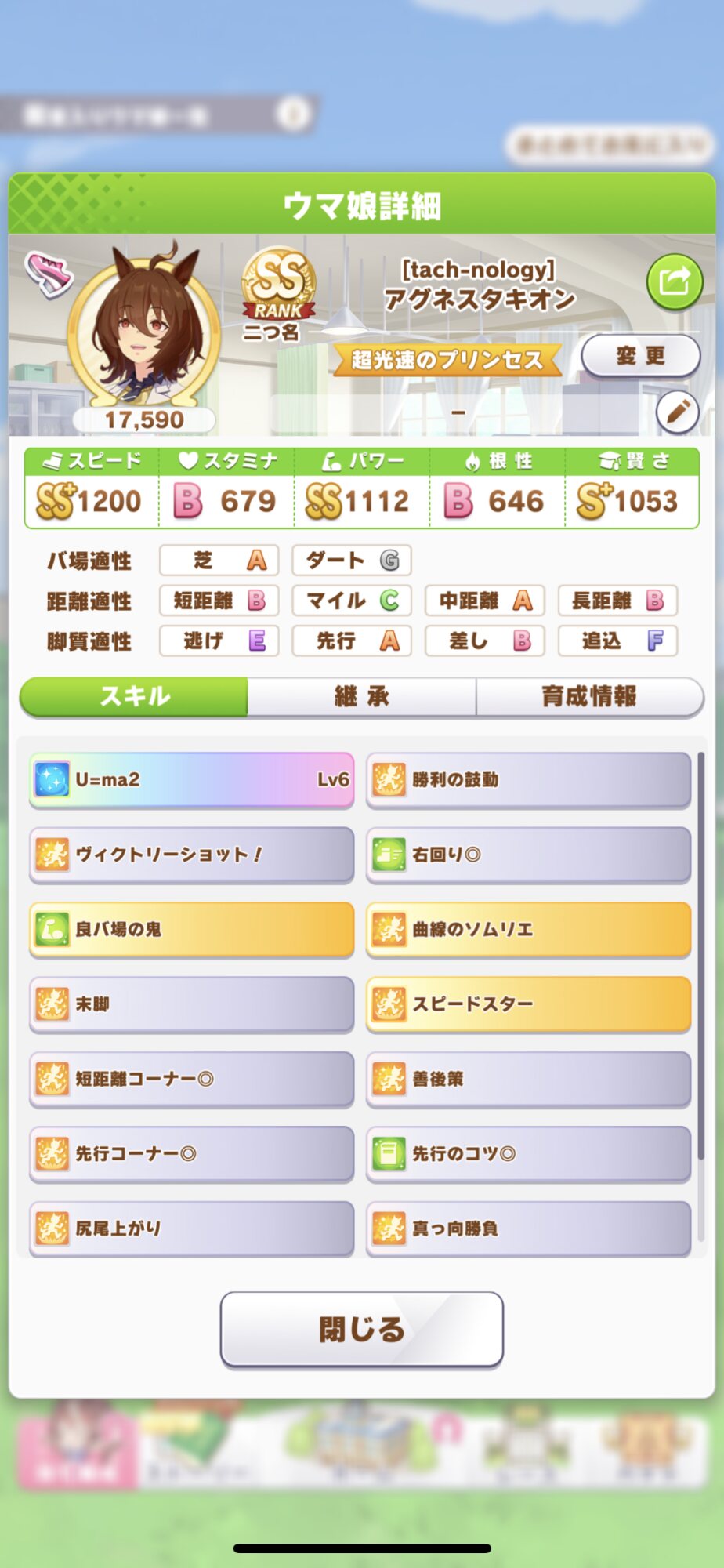Image resolution: width=724 pixels, height=1568 pixels.
Task: Tap the green share icon
Action: (674, 281)
